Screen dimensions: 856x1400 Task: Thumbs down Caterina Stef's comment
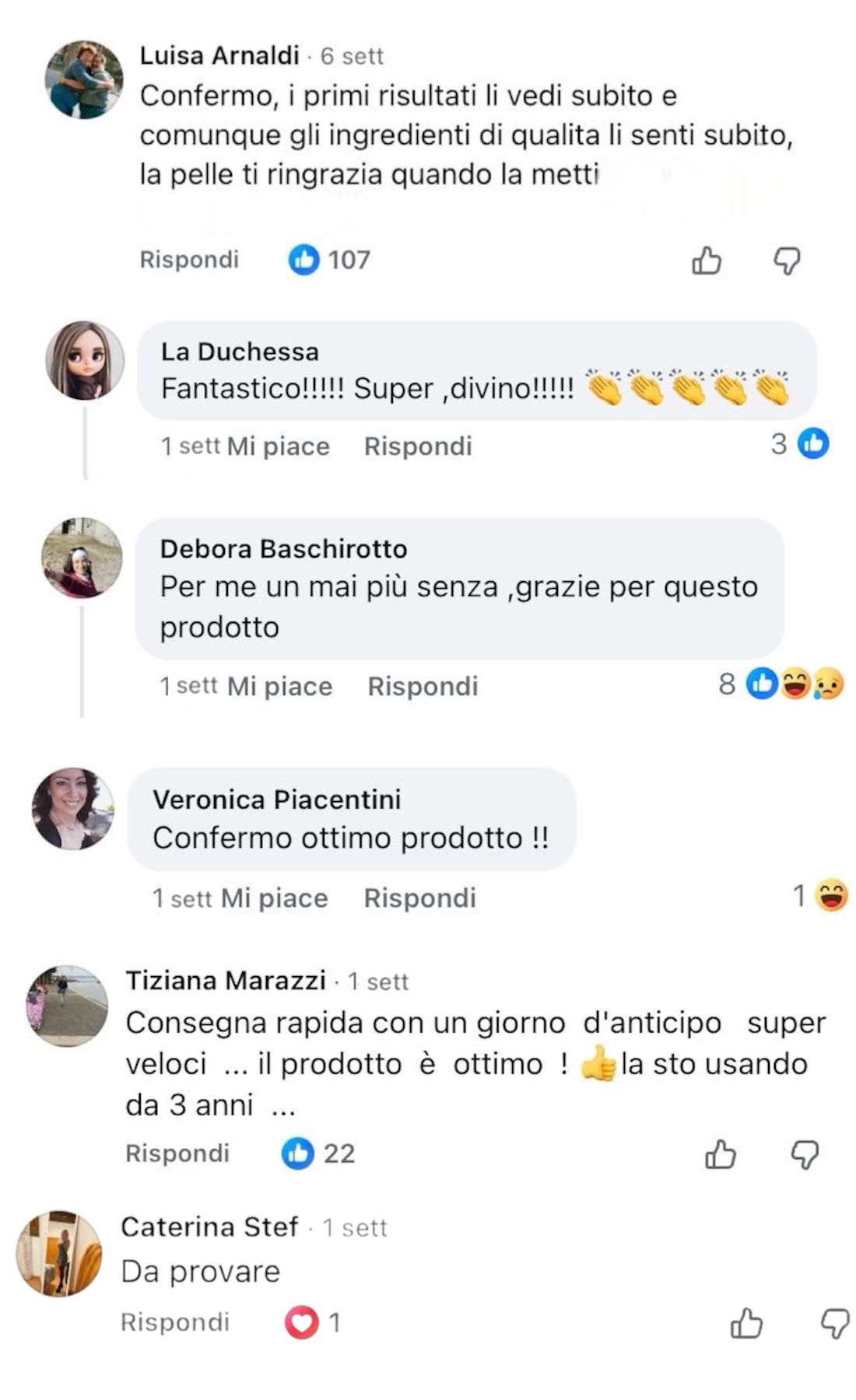point(835,1323)
